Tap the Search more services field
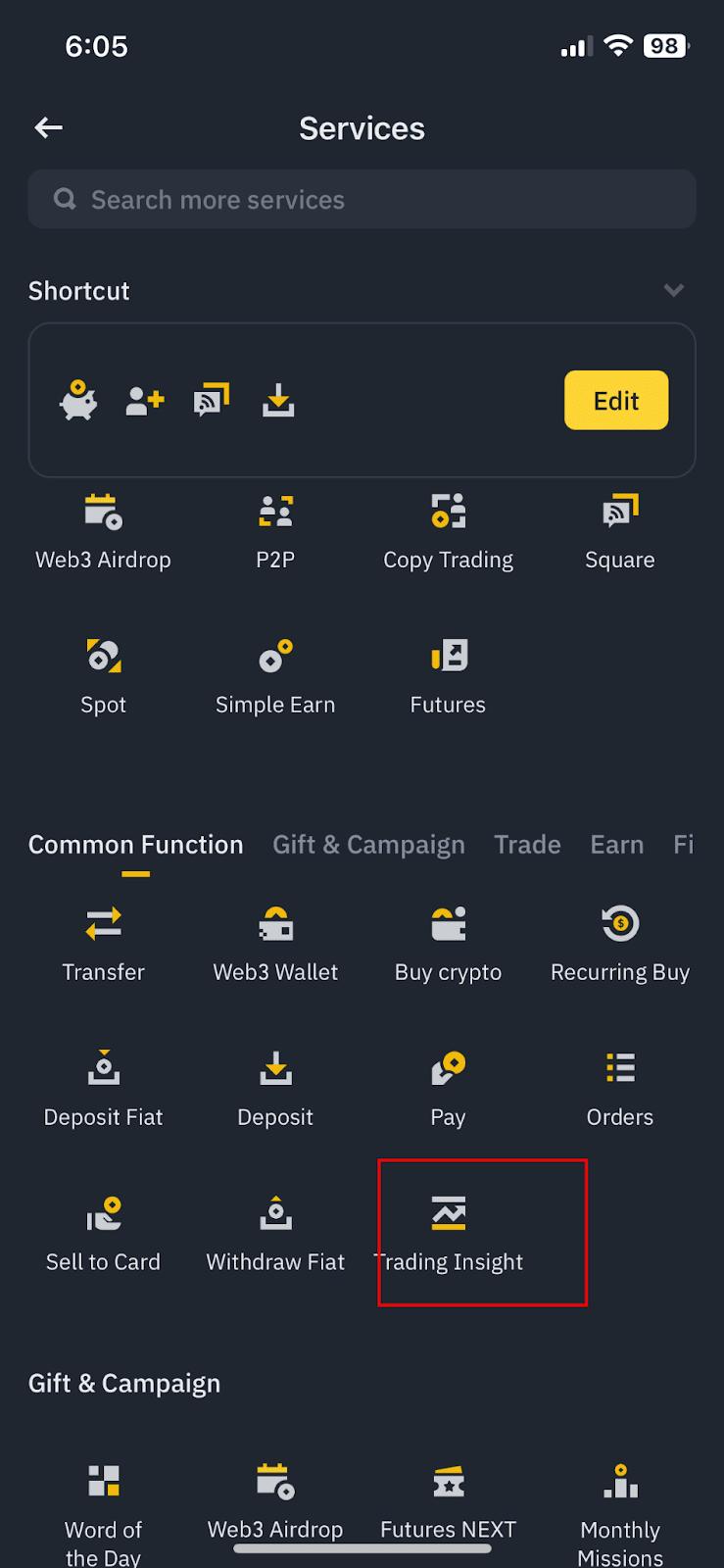 (362, 200)
